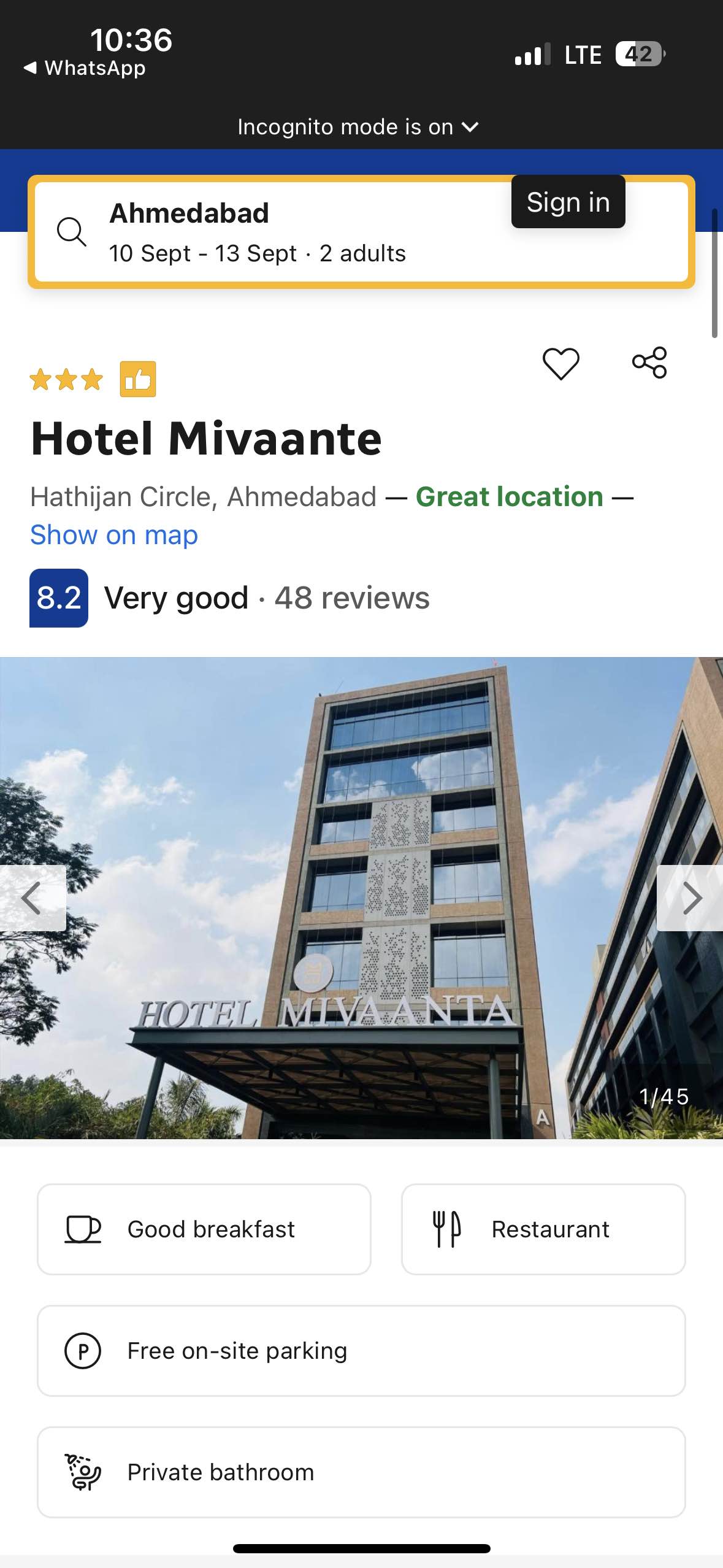723x1568 pixels.
Task: Go to the previous hotel photo
Action: click(x=32, y=898)
